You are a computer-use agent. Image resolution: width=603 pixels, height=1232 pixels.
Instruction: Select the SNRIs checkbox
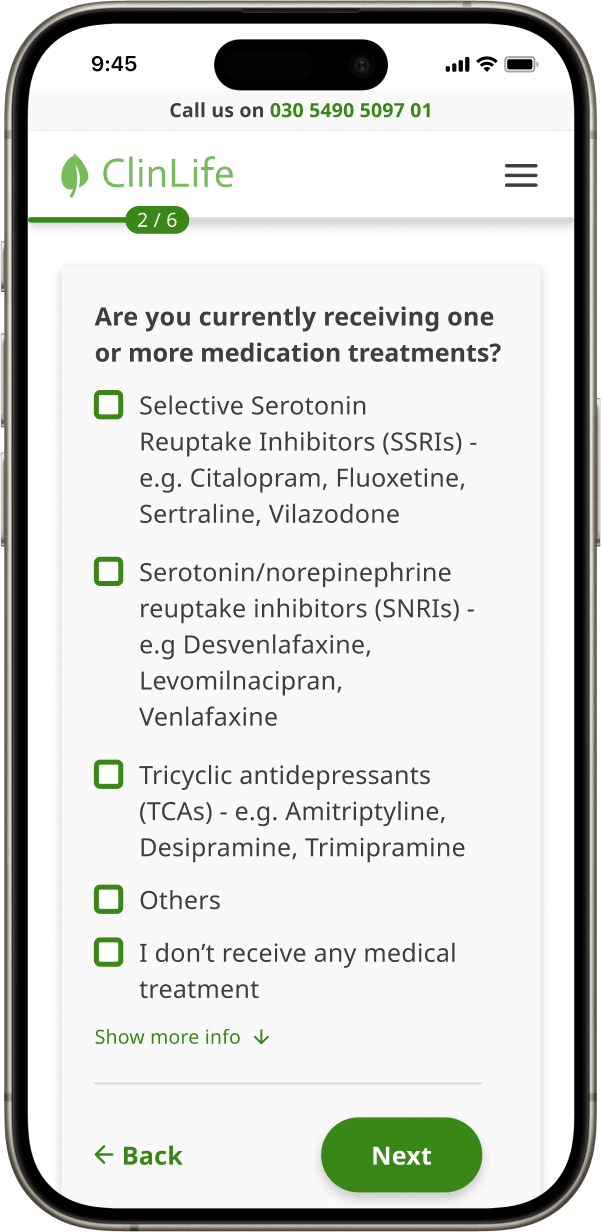pos(108,572)
